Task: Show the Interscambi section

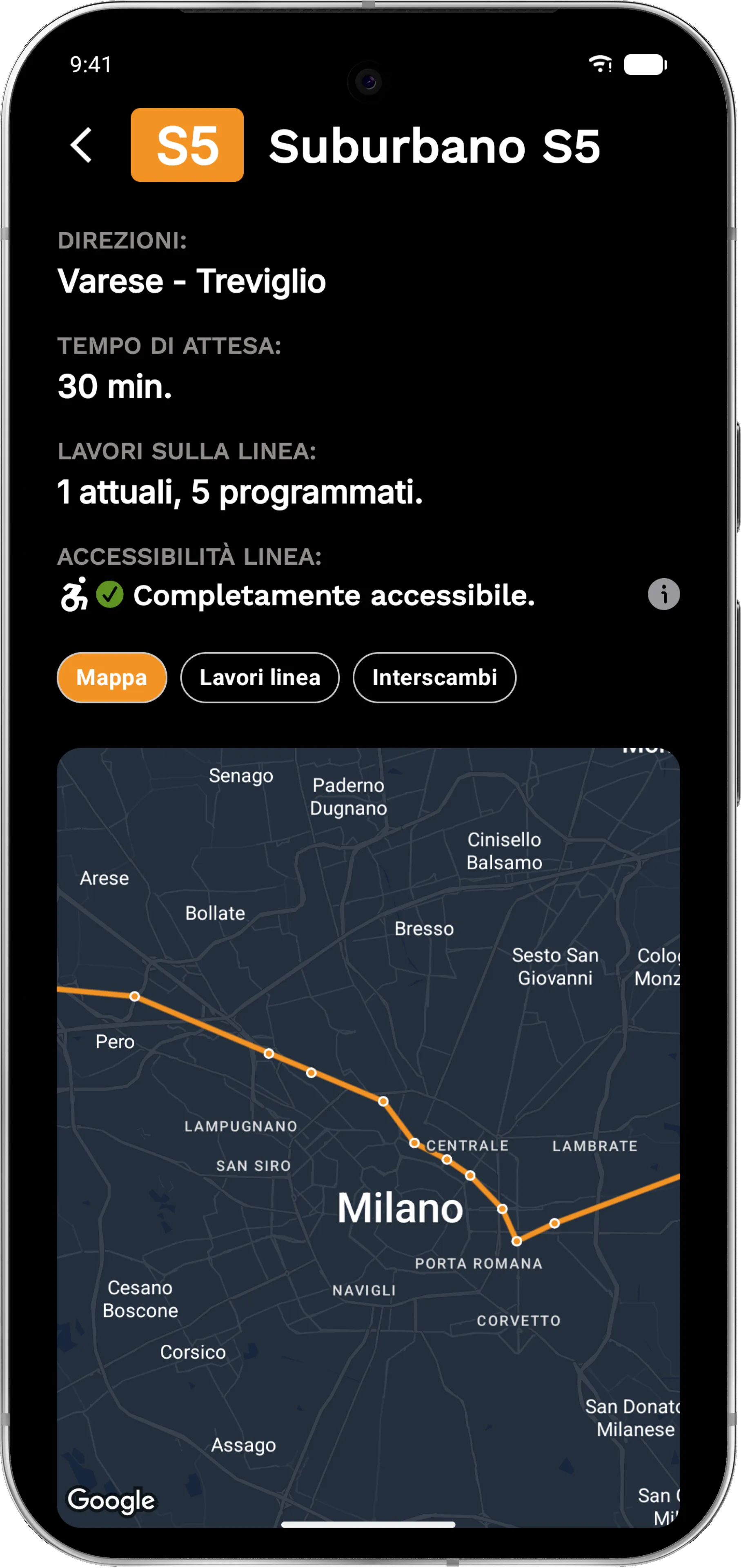Action: click(434, 677)
